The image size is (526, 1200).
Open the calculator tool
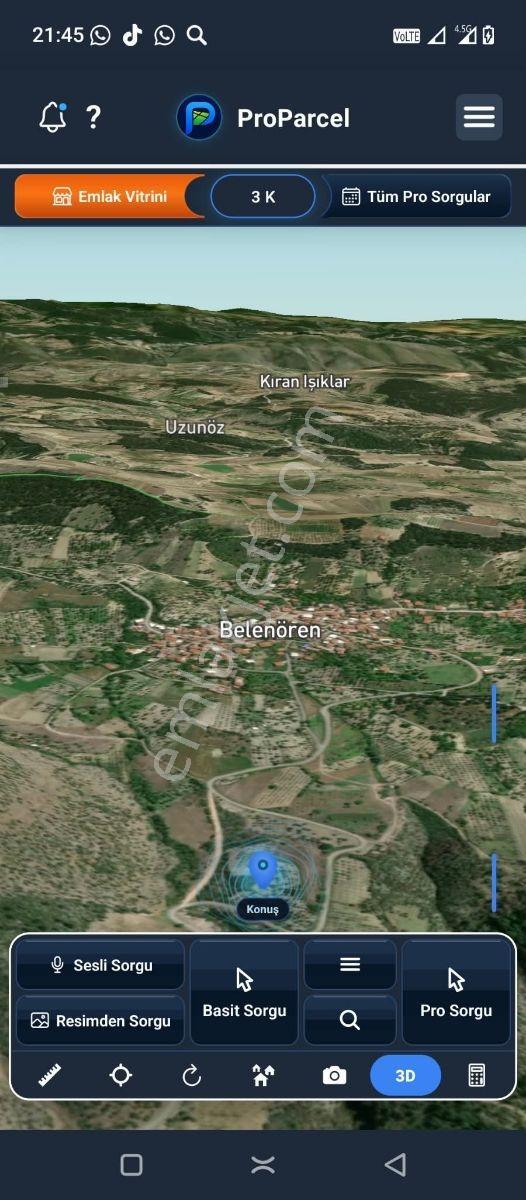477,1075
